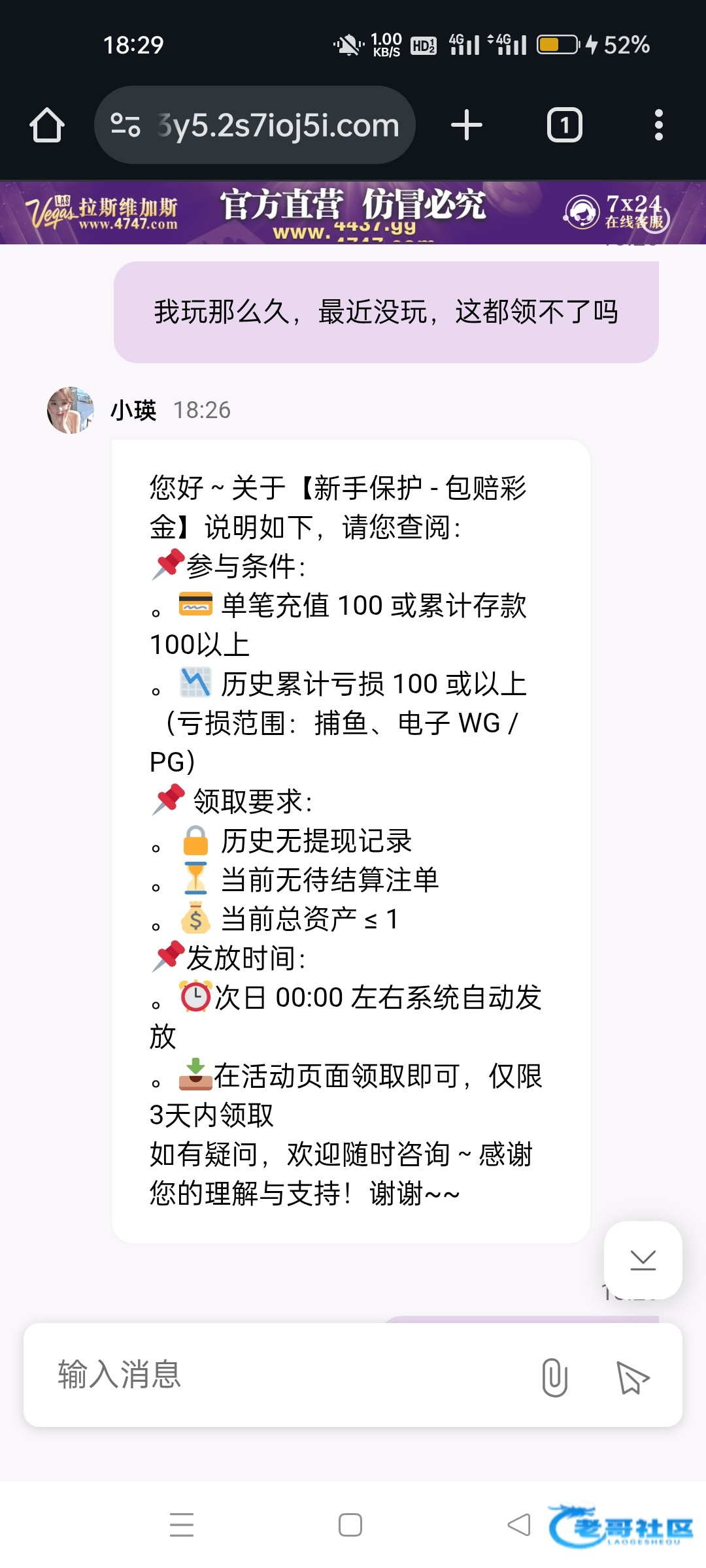Screen dimensions: 706x1568
Task: Send the message
Action: click(x=632, y=1377)
